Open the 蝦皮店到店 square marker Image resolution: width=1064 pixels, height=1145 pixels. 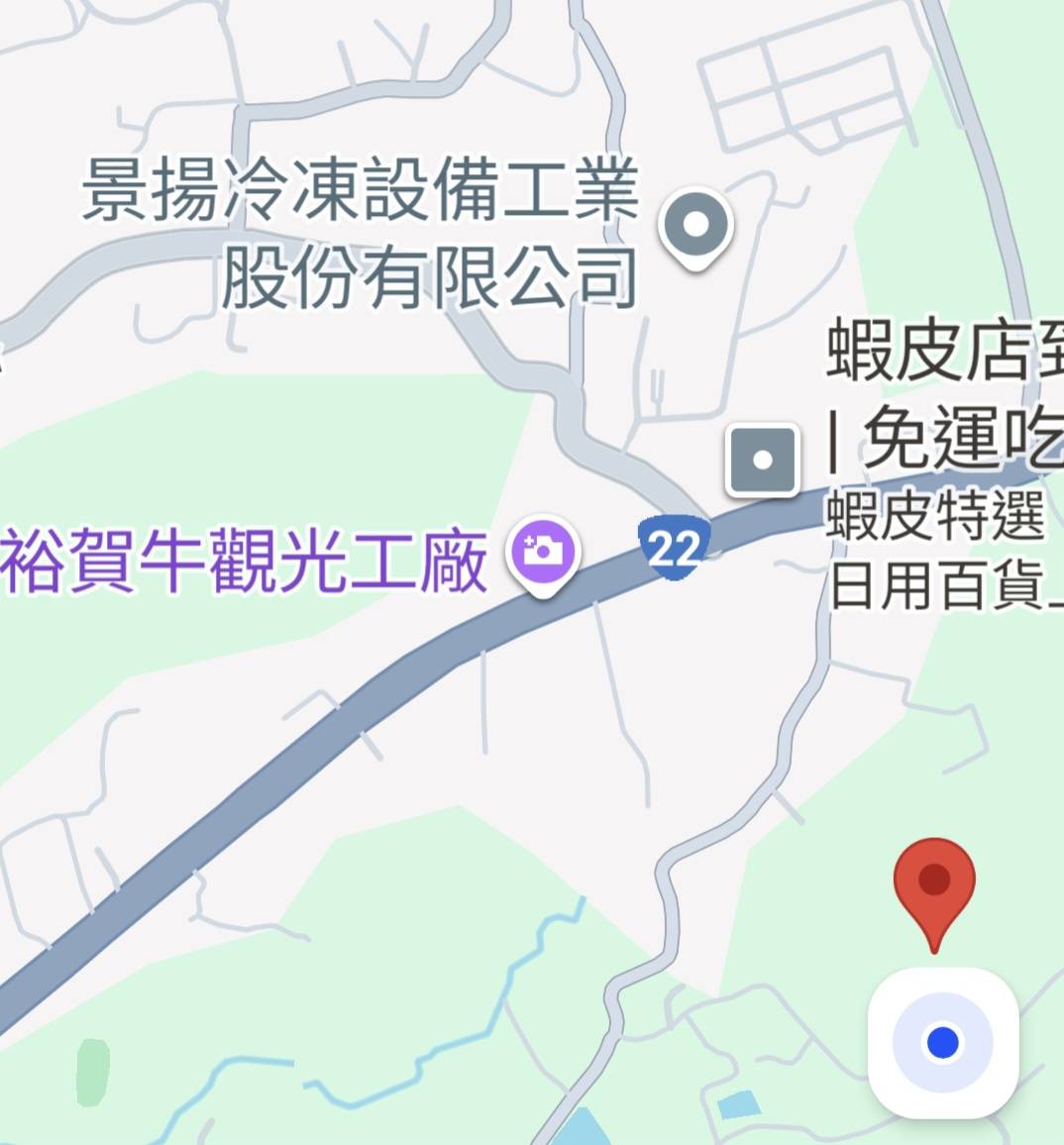coord(763,460)
